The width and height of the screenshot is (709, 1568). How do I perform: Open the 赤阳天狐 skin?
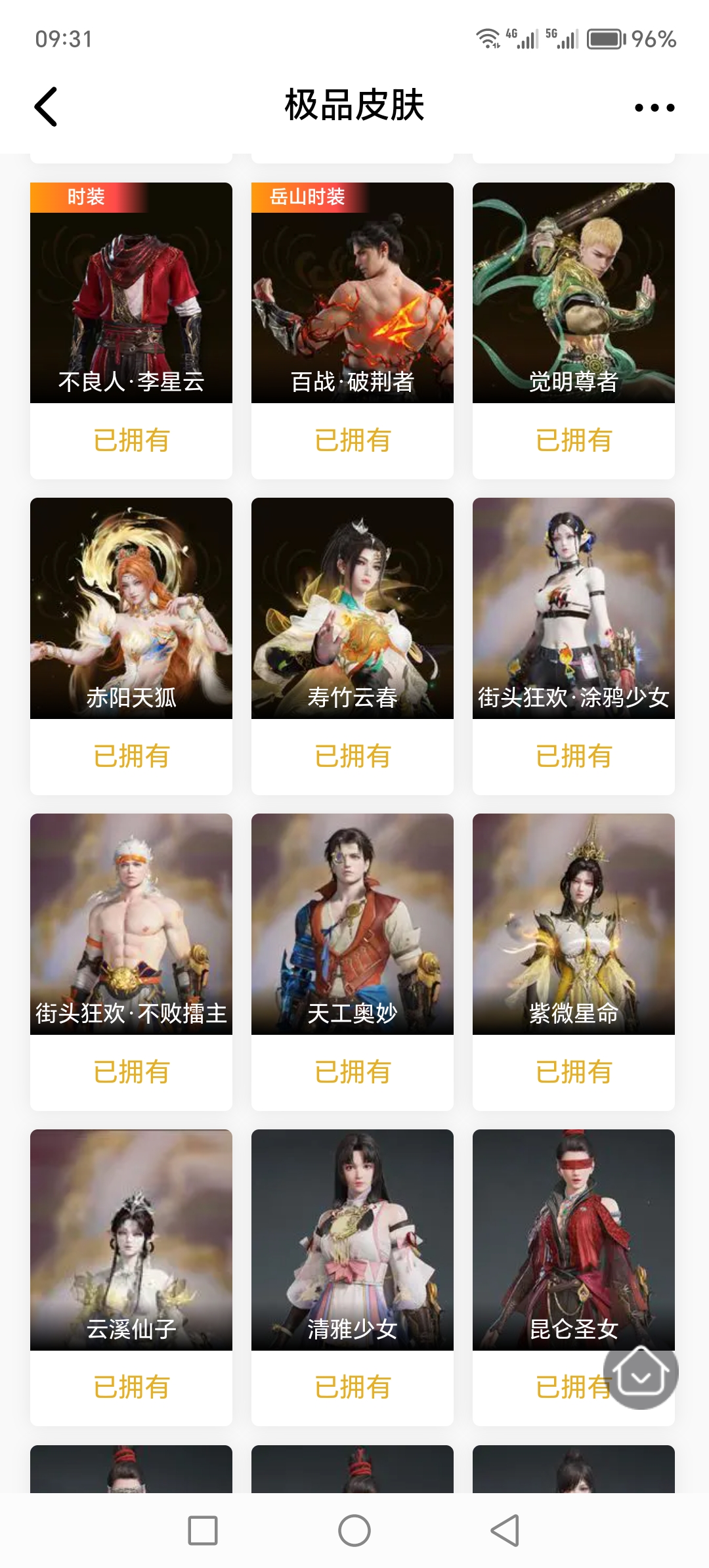tap(131, 608)
